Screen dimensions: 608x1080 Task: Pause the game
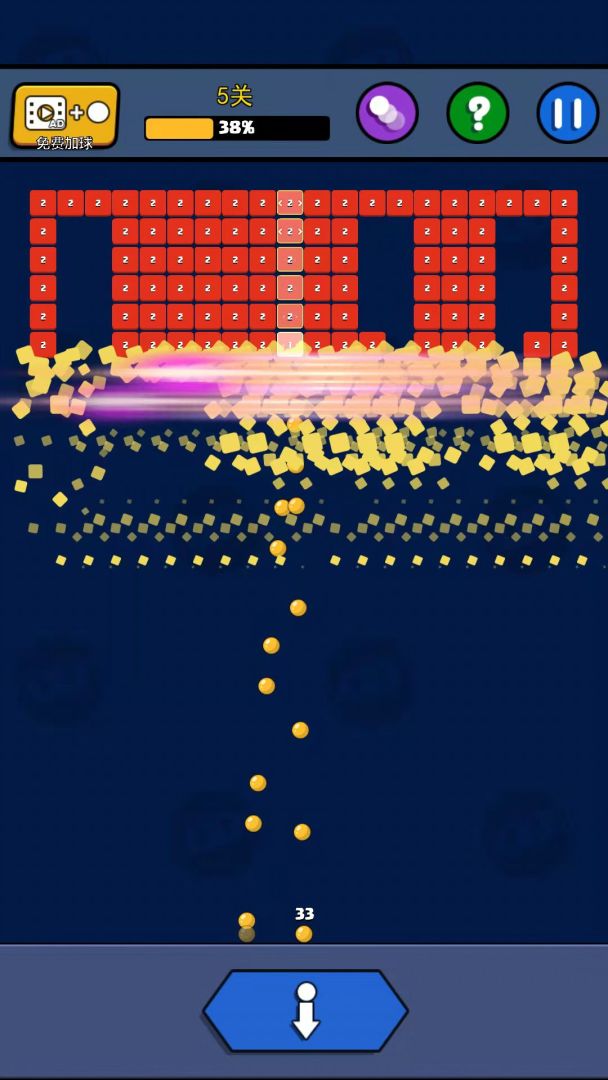(567, 113)
